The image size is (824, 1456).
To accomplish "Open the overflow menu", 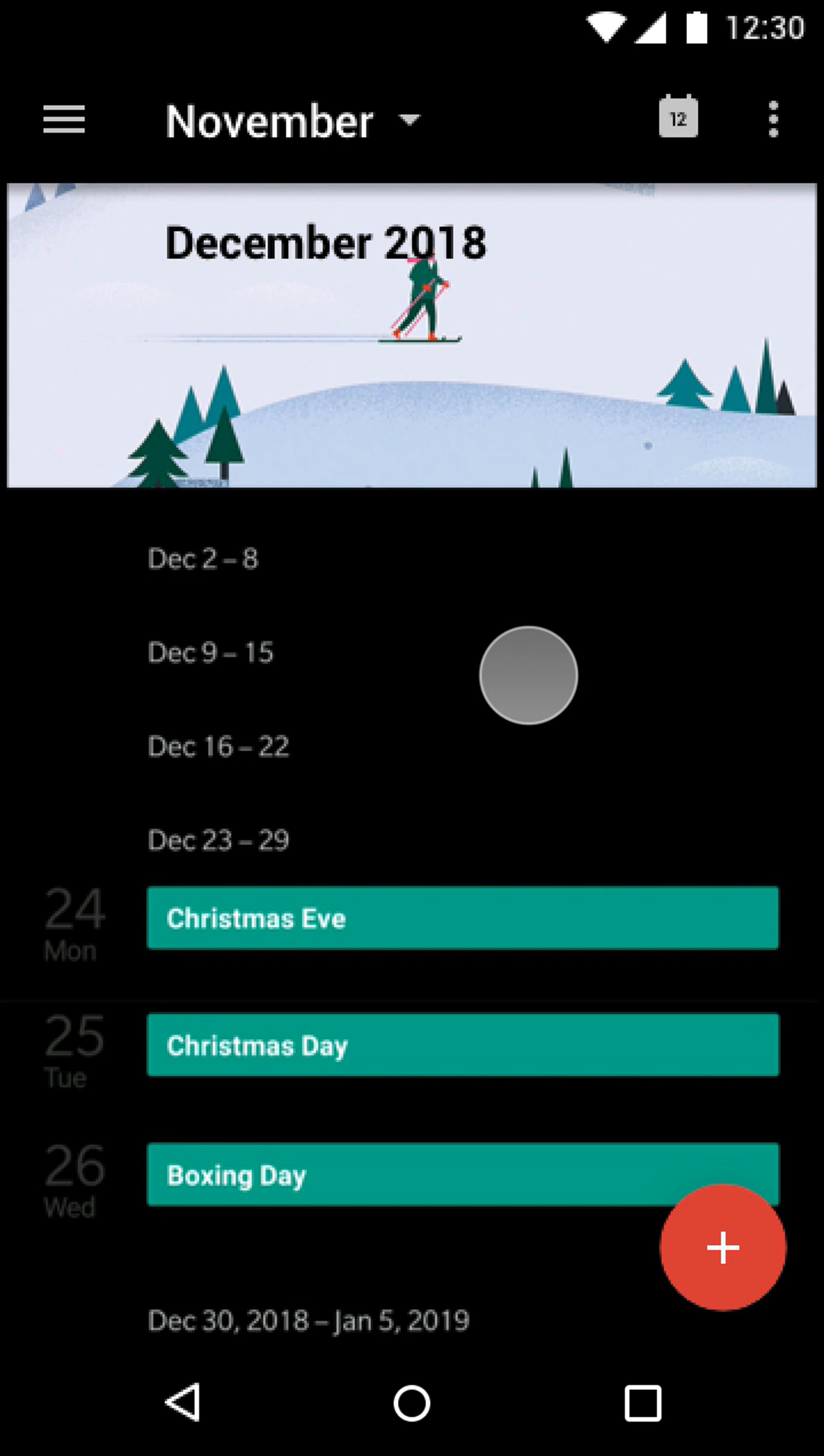I will (x=773, y=120).
